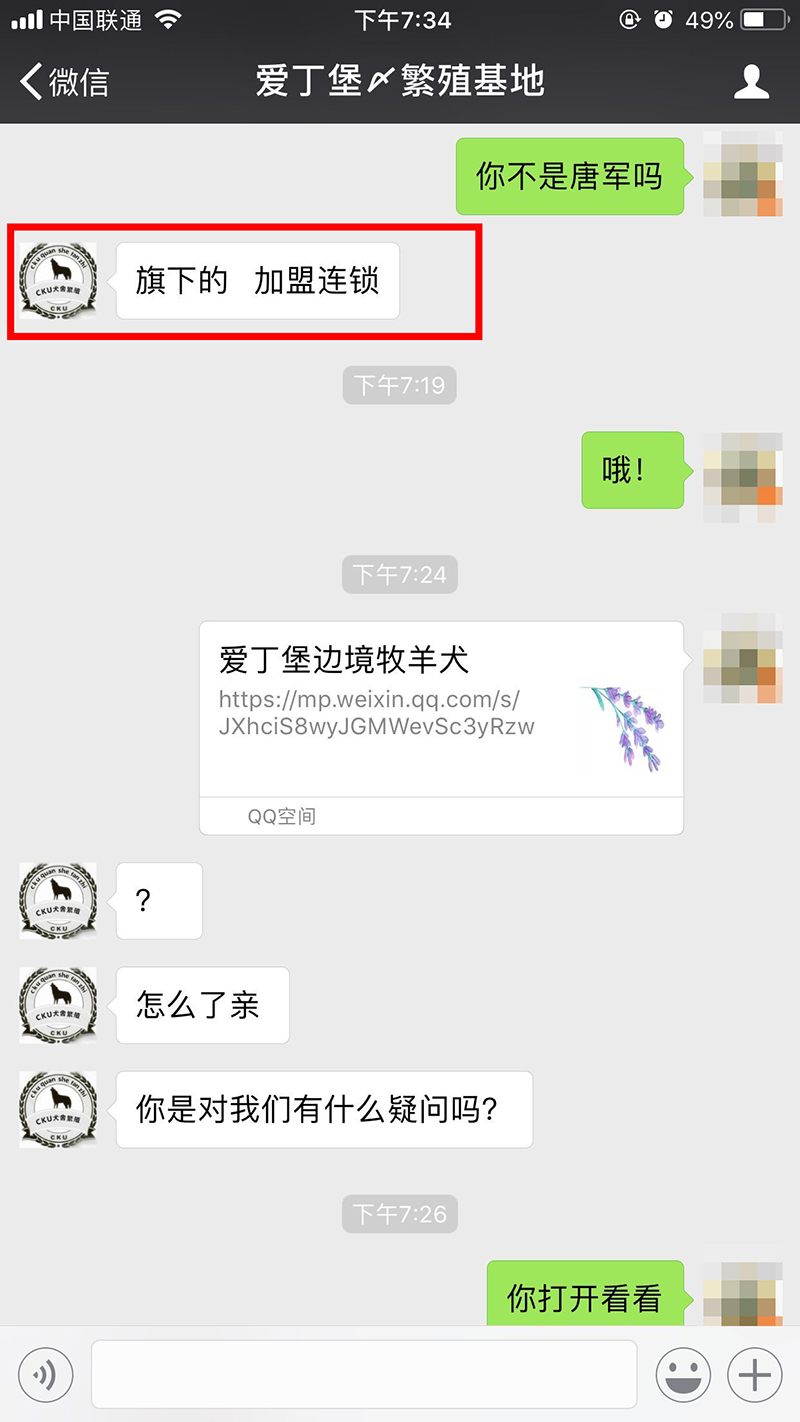Open the 爱丁堡边境牧羊犬 shared link card
The image size is (800, 1422).
pos(441,727)
